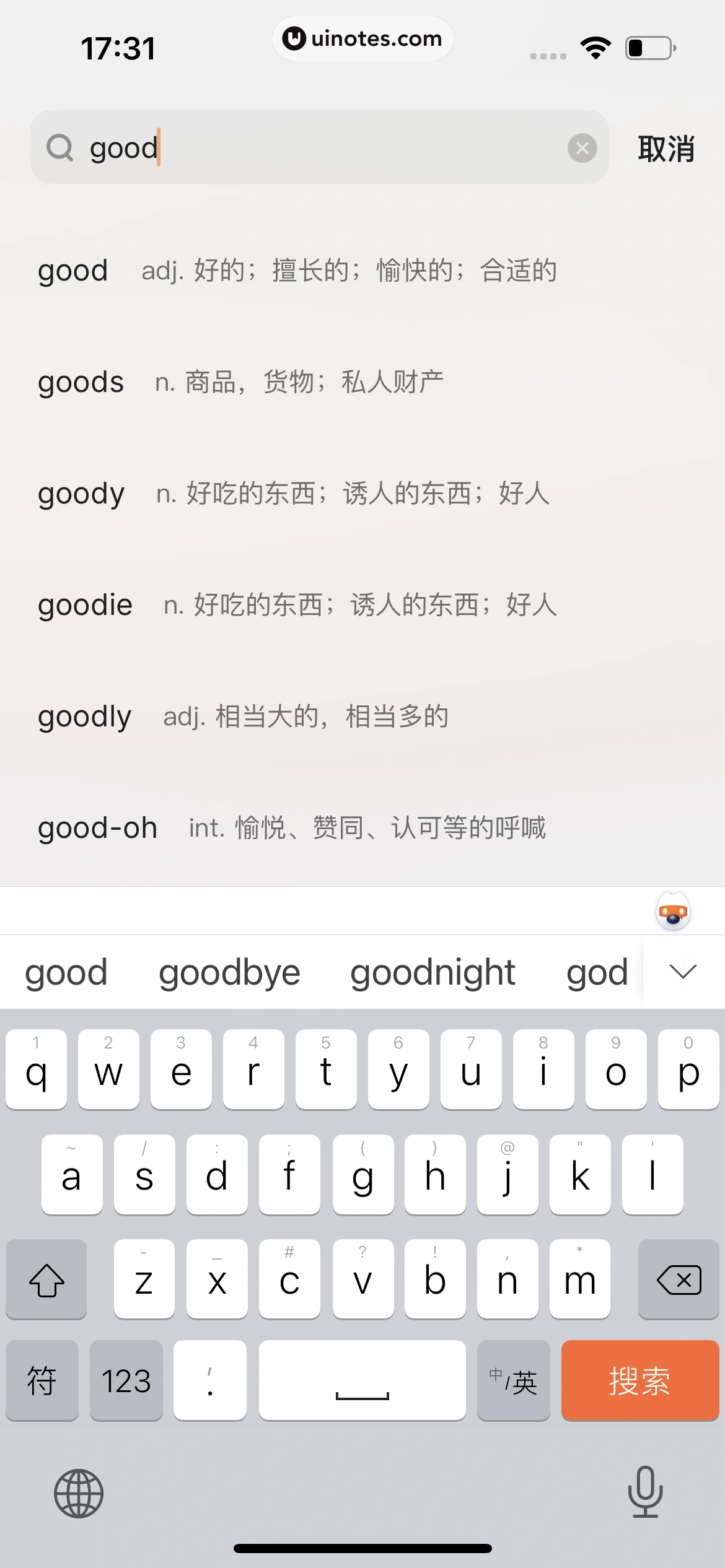Open the entry for 'goodly'

[x=84, y=717]
